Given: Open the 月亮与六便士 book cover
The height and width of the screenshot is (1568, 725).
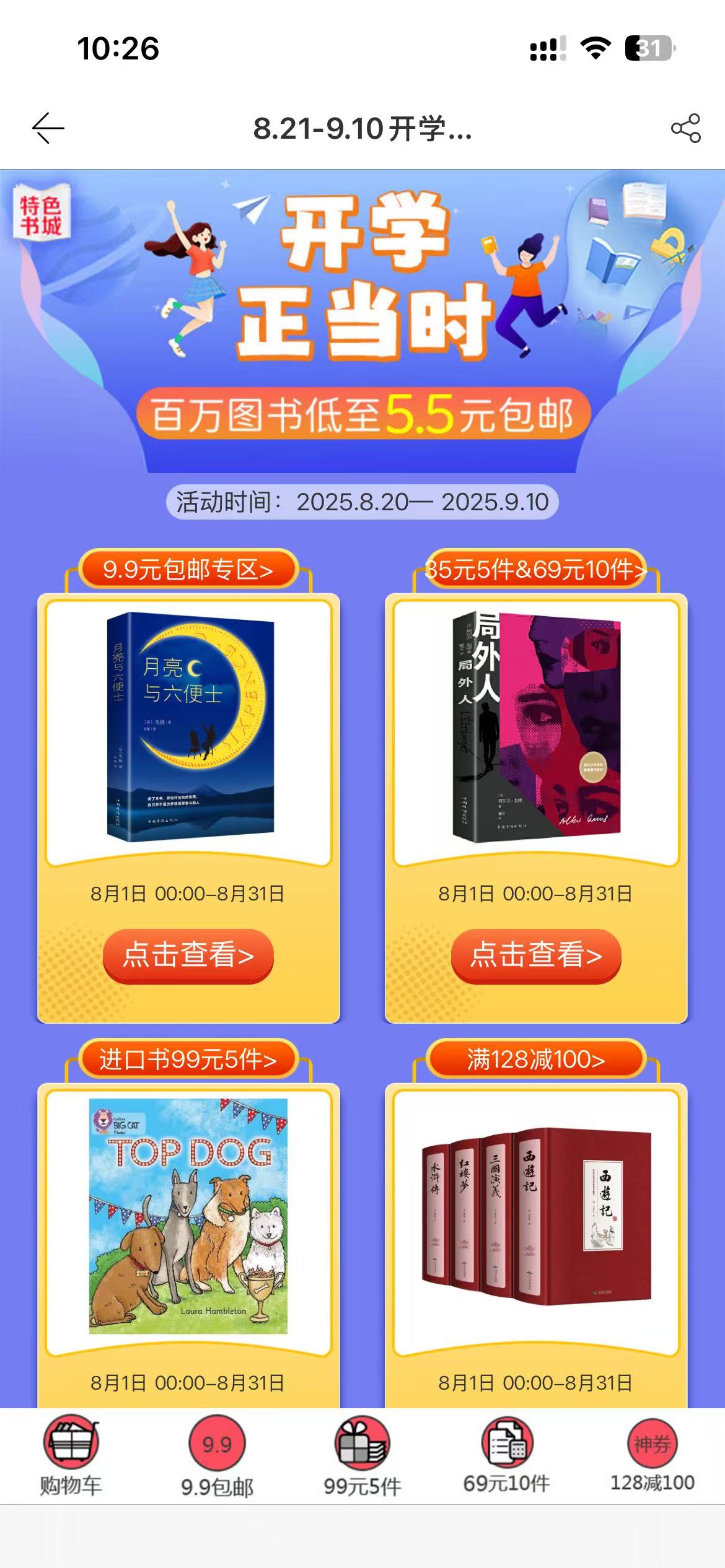Looking at the screenshot, I should (x=189, y=728).
